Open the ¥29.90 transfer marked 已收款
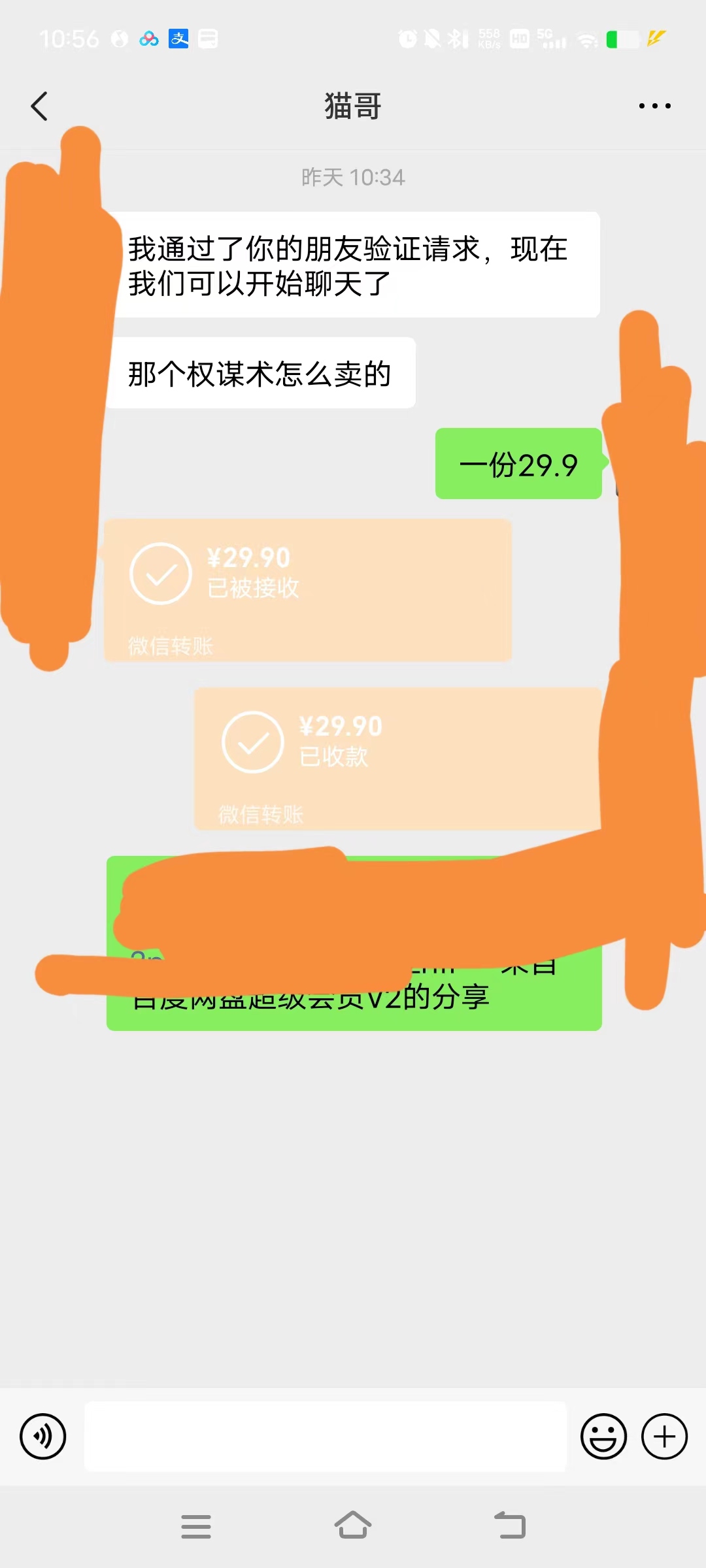This screenshot has width=706, height=1568. click(x=397, y=759)
